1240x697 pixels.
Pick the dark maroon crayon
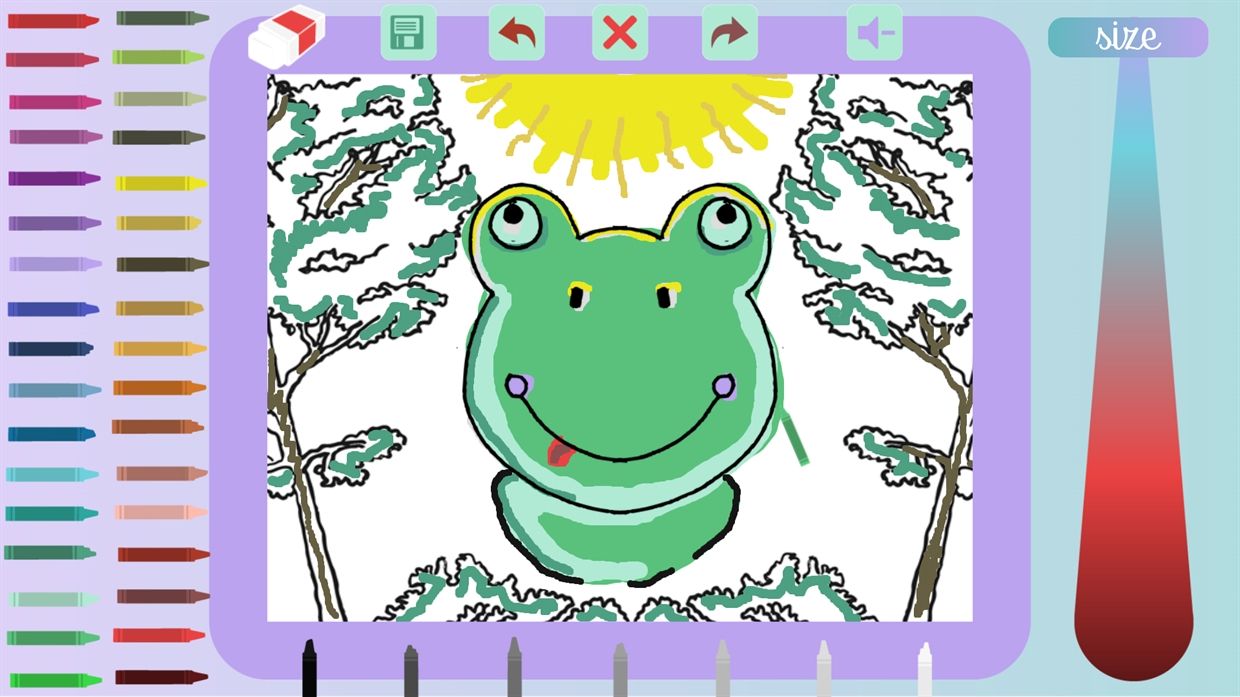[160, 677]
